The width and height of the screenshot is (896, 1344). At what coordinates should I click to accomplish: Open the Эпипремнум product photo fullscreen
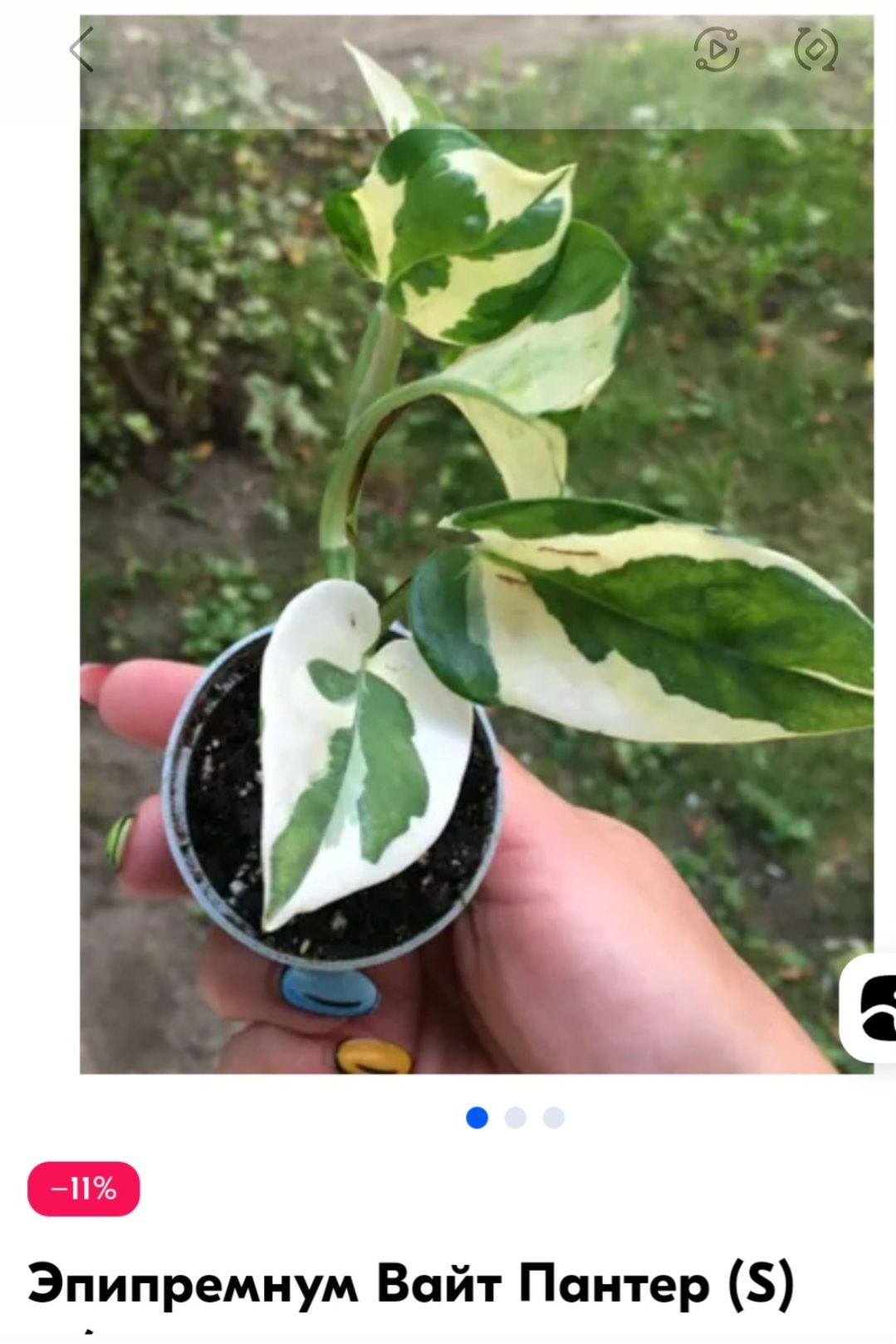pos(476,581)
